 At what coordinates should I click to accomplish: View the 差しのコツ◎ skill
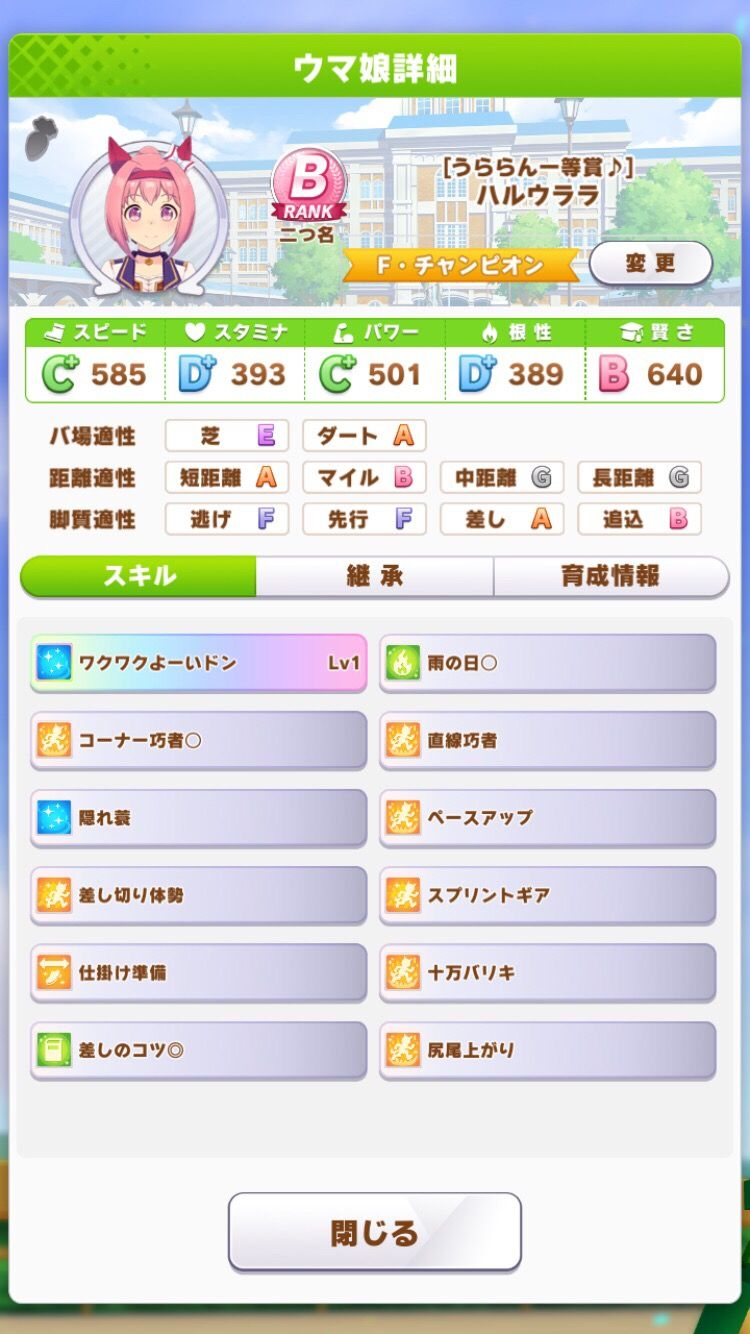(199, 1050)
